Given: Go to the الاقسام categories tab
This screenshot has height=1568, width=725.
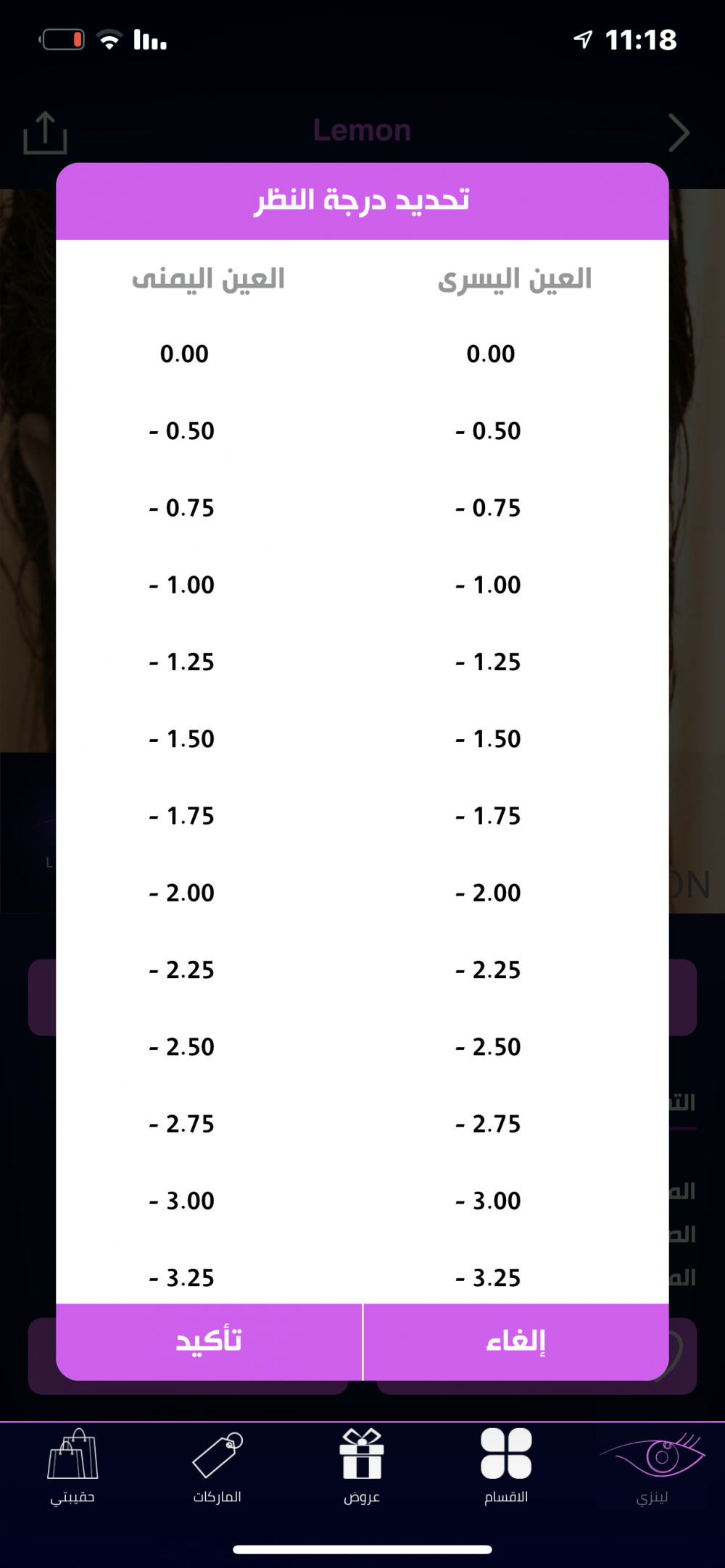Looking at the screenshot, I should 506,1467.
